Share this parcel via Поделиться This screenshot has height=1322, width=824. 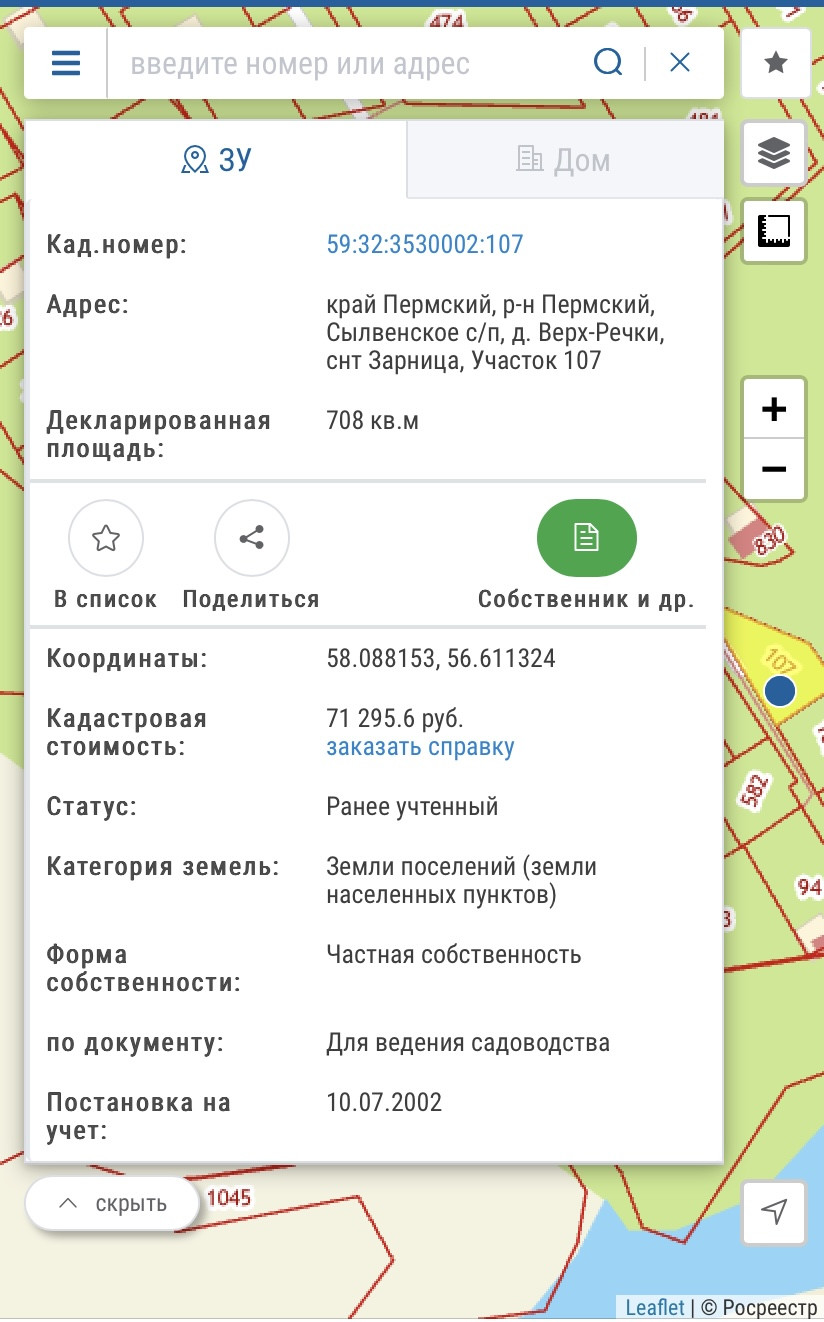(x=252, y=539)
